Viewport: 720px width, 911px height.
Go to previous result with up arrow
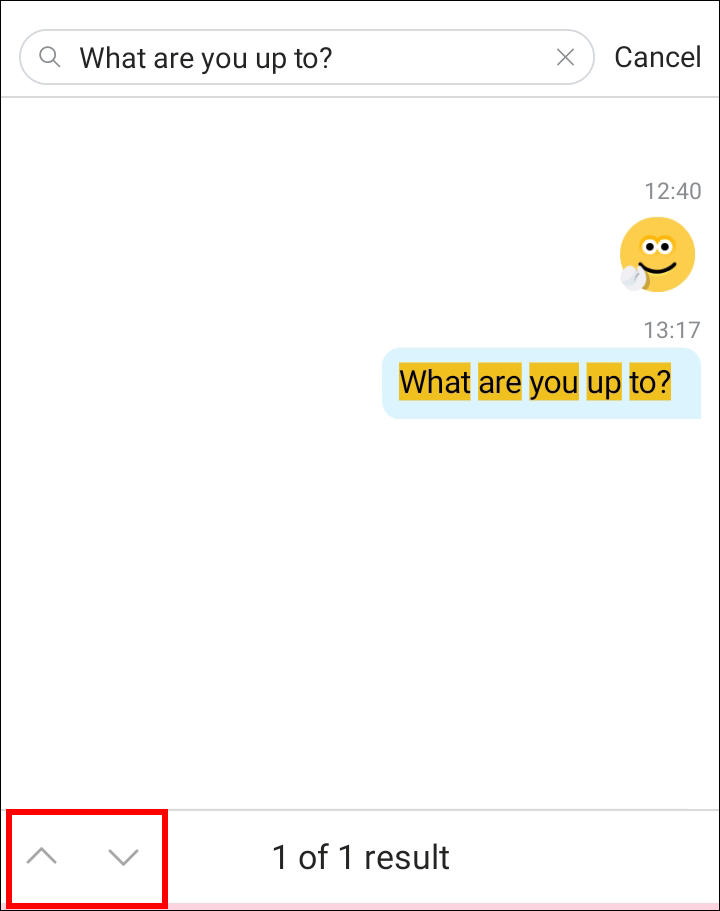[x=42, y=857]
